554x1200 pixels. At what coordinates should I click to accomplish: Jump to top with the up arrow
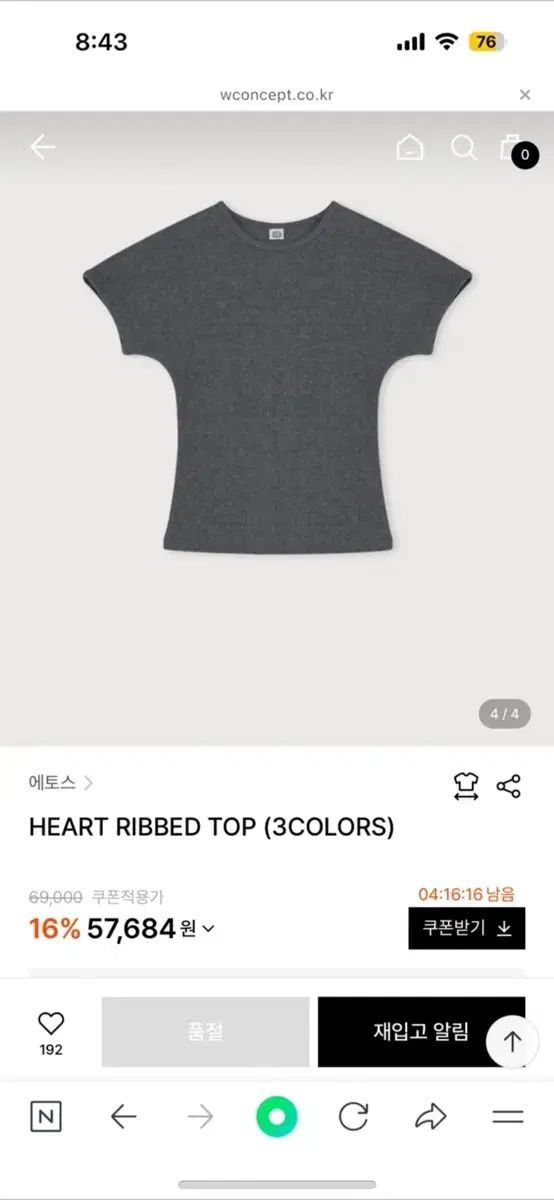point(512,1042)
